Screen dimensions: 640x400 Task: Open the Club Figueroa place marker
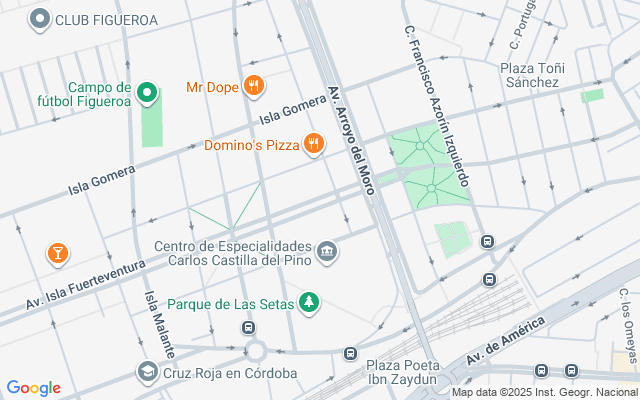pos(40,19)
